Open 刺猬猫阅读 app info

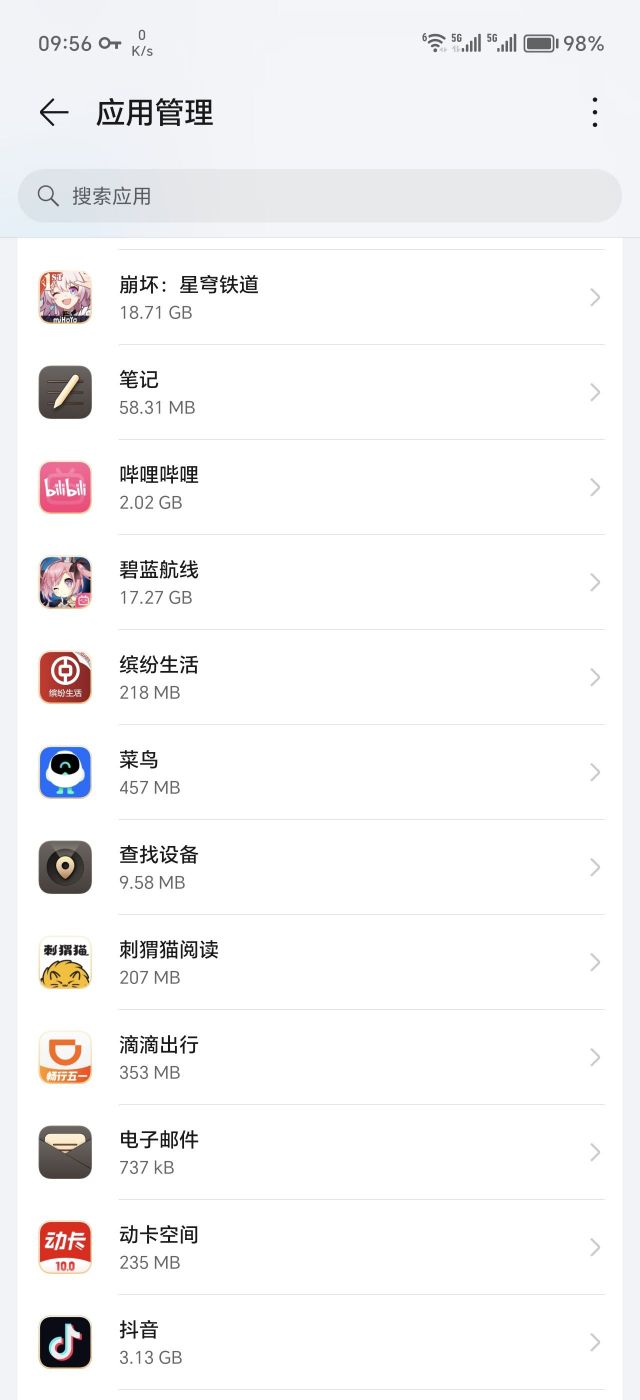coord(320,962)
